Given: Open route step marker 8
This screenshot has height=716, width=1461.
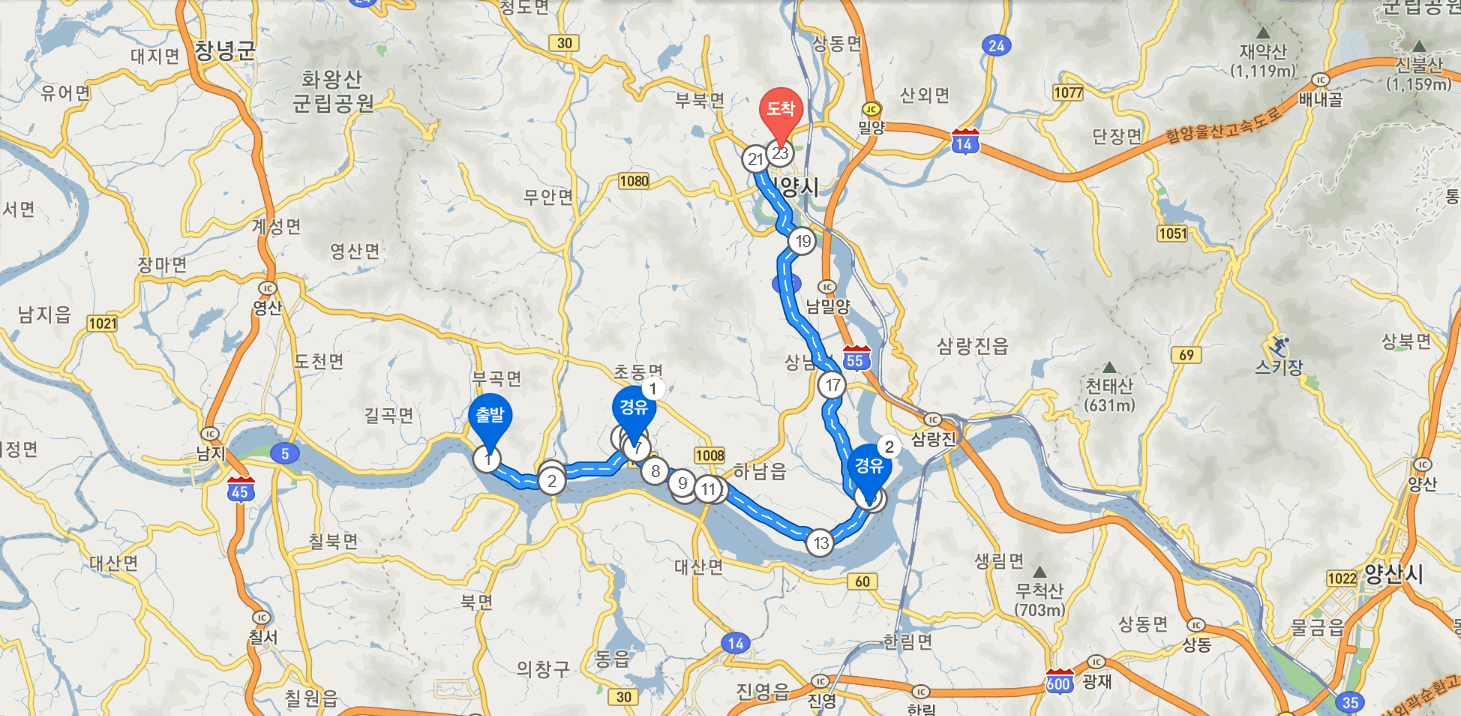Looking at the screenshot, I should click(655, 470).
